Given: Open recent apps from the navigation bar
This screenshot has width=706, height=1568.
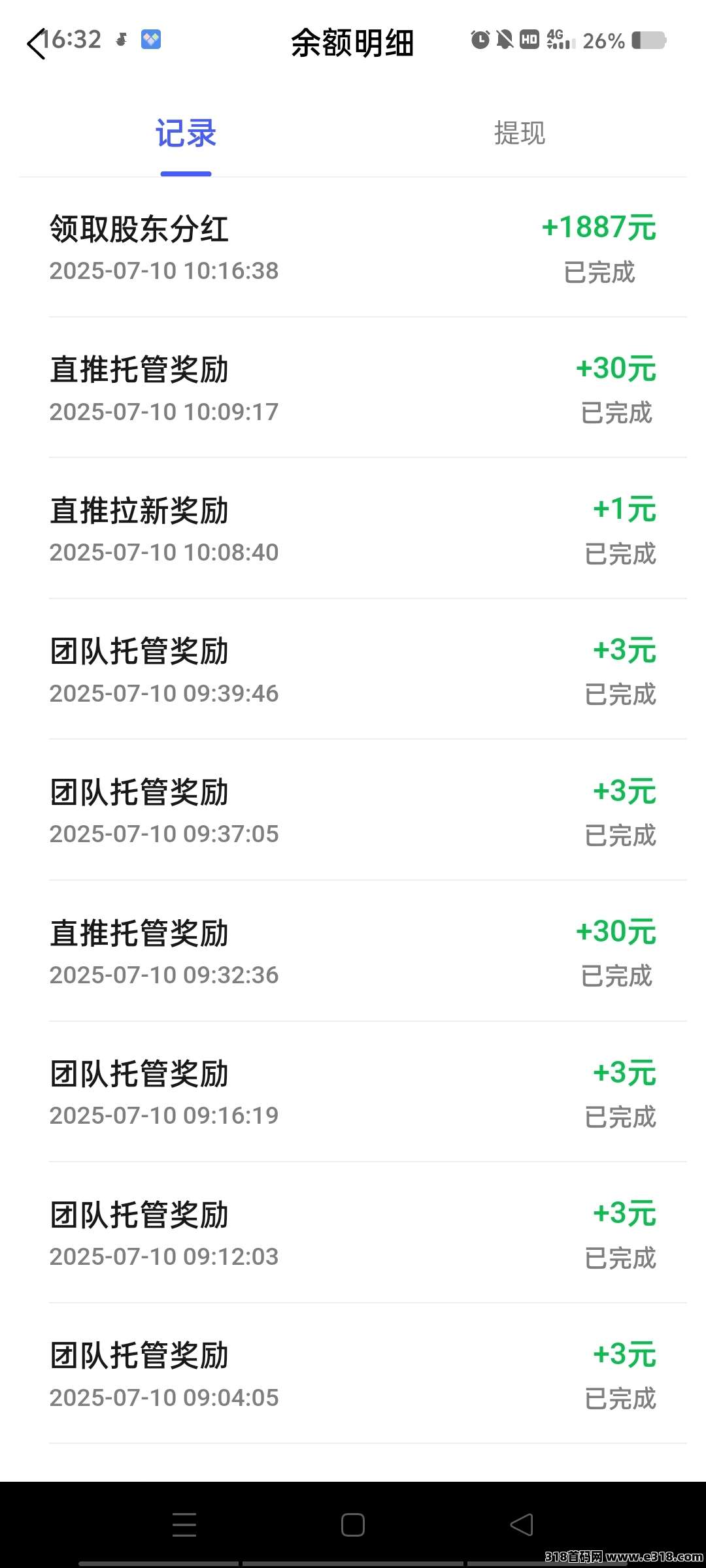Looking at the screenshot, I should pos(184,1525).
